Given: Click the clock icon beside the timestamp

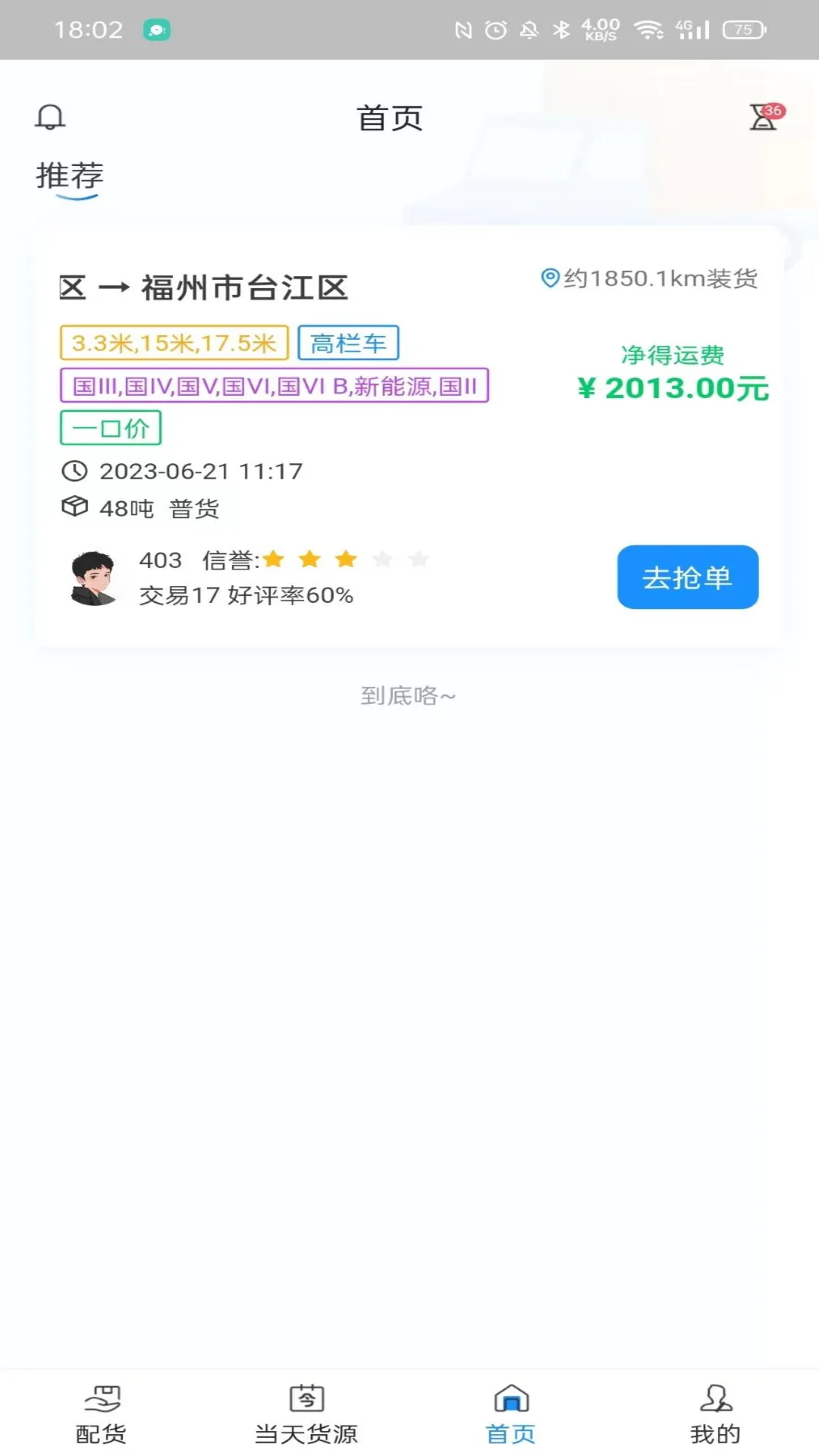Looking at the screenshot, I should 74,471.
